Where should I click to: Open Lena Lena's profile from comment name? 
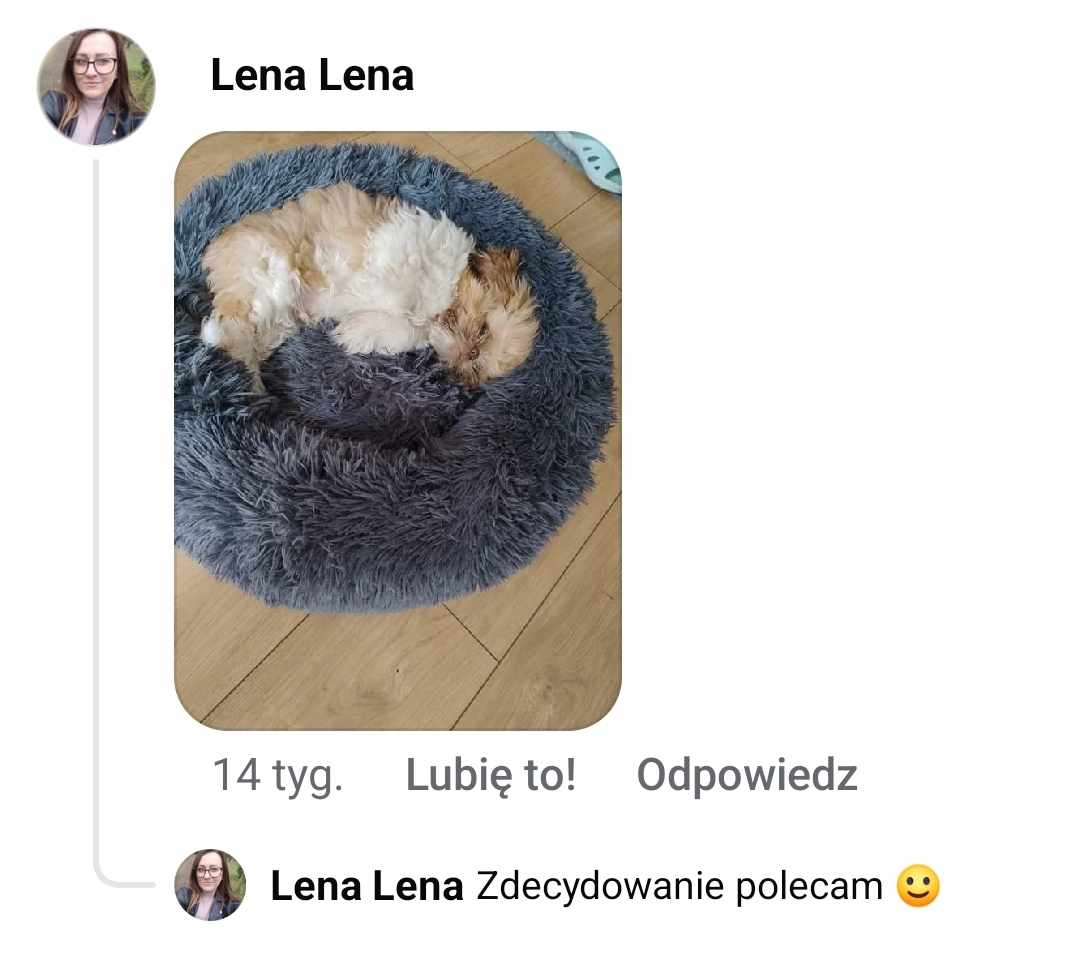tap(312, 77)
